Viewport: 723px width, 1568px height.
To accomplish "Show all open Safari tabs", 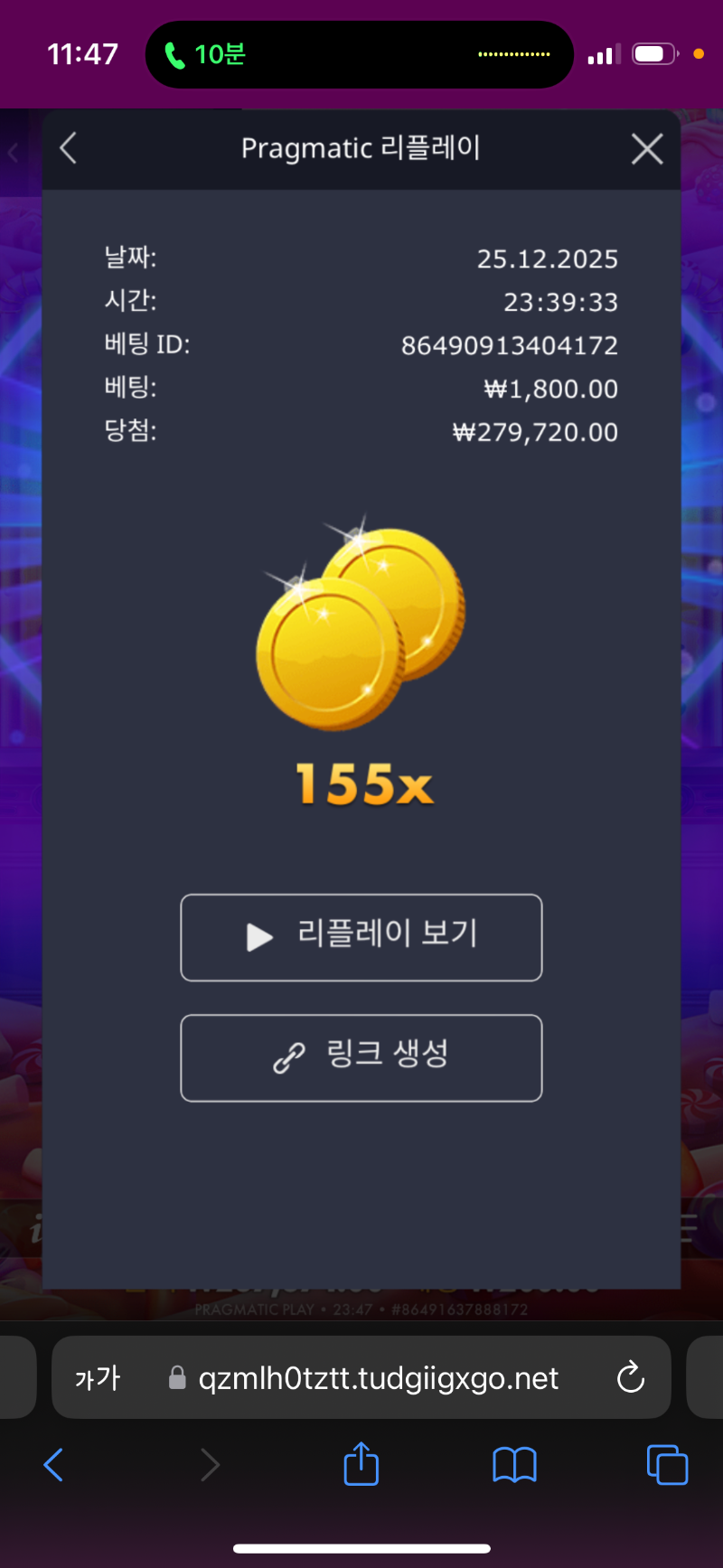I will 667,1465.
